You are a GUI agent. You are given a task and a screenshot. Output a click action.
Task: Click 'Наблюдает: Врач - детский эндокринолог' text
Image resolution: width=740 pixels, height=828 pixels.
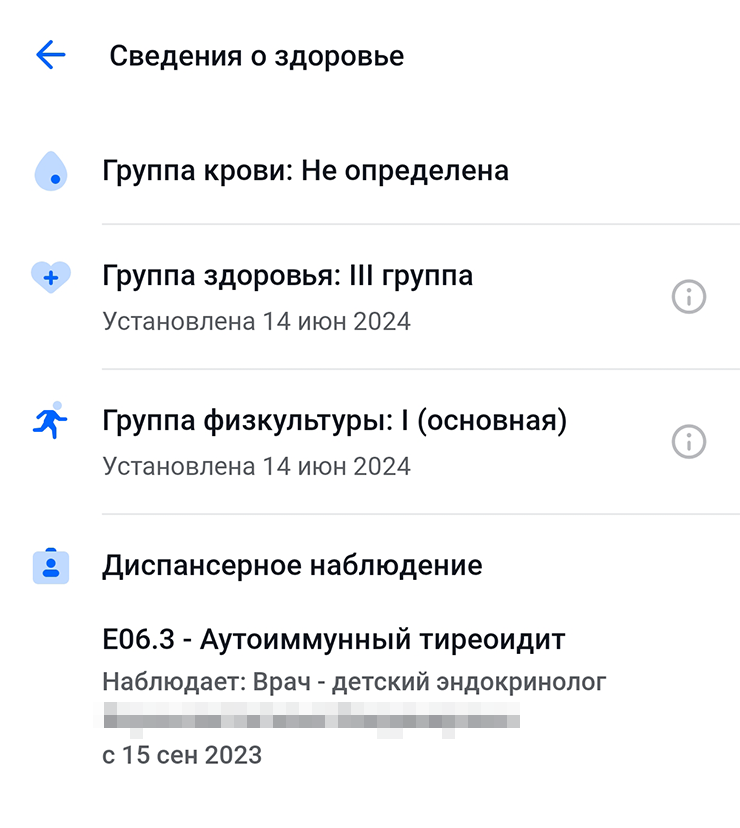point(354,681)
